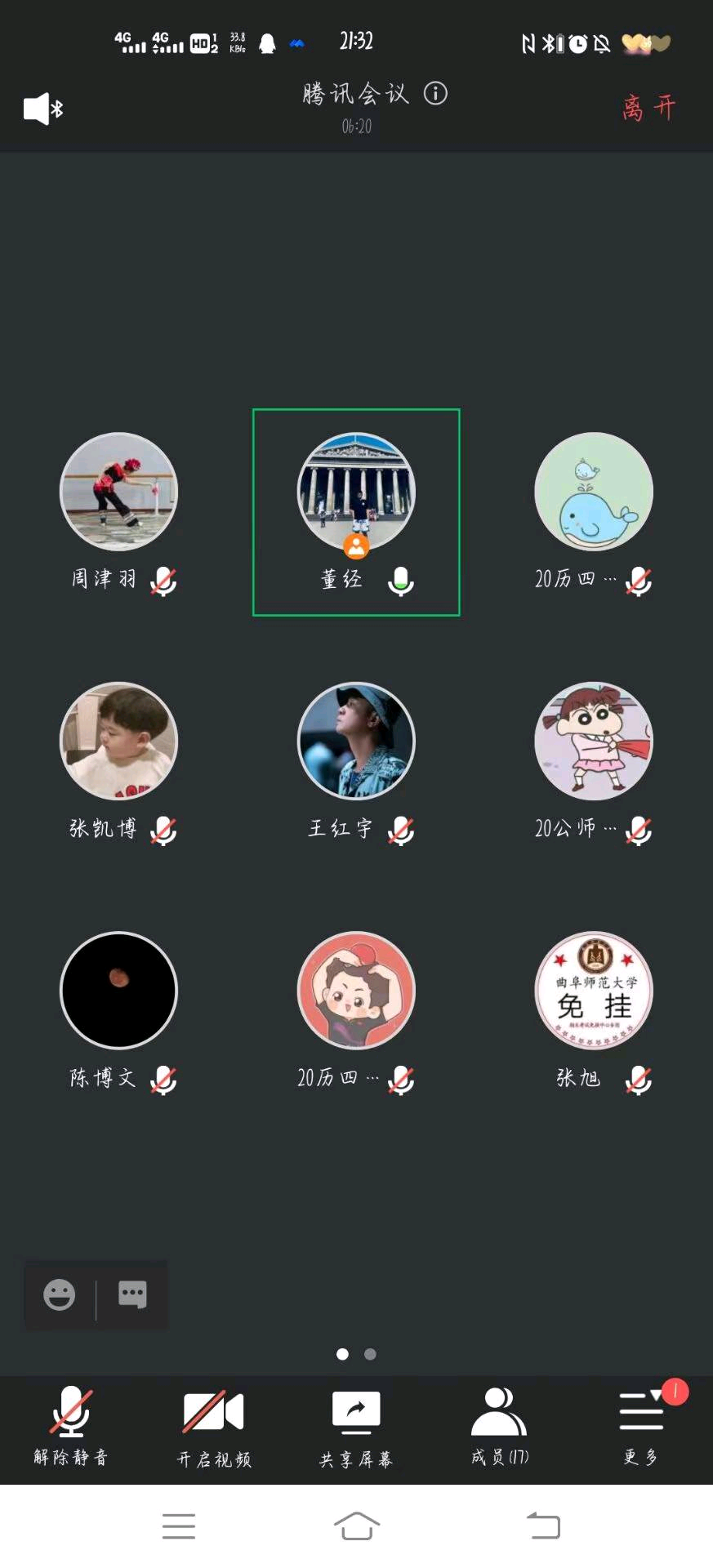
Task: Open the meeting chat bubble
Action: (x=132, y=1295)
